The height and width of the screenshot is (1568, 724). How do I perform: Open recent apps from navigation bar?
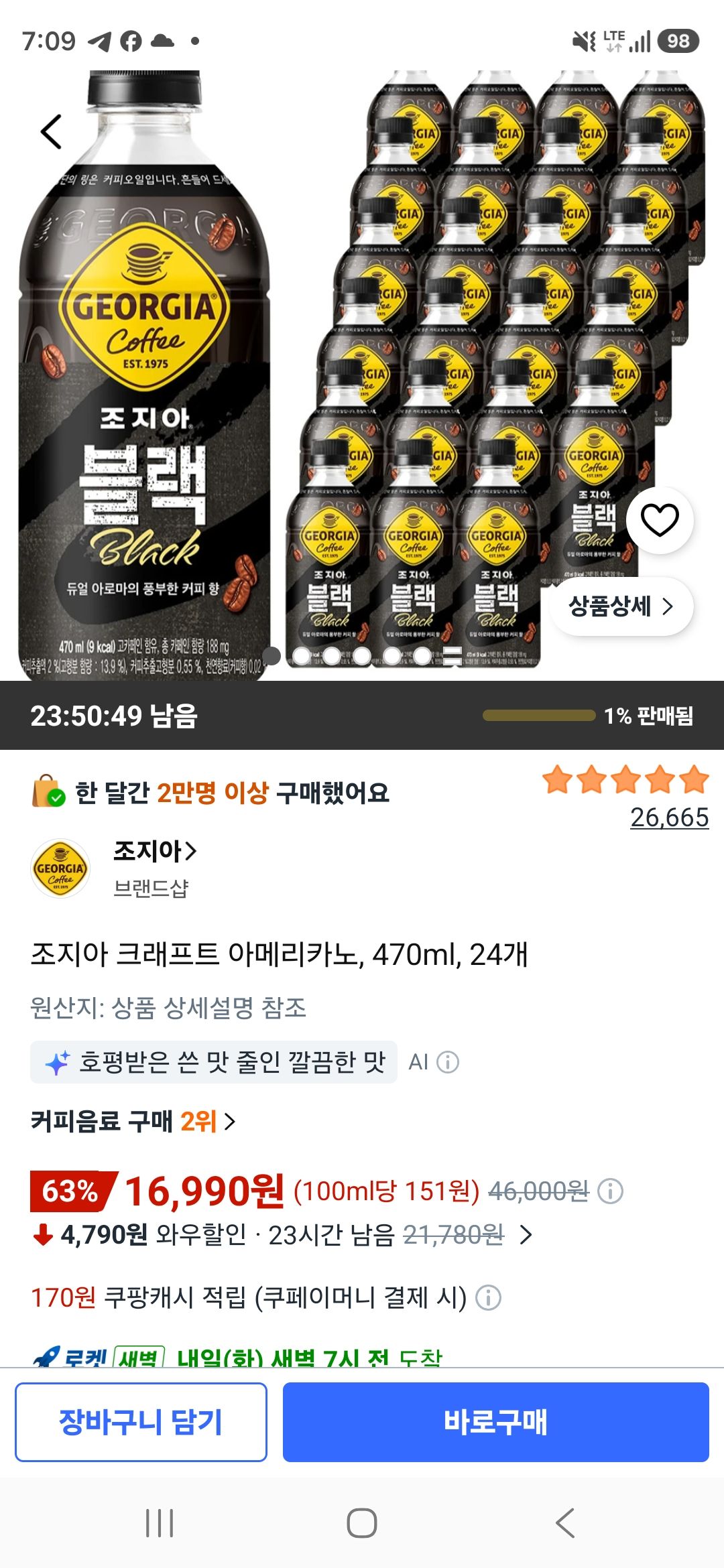[160, 1523]
